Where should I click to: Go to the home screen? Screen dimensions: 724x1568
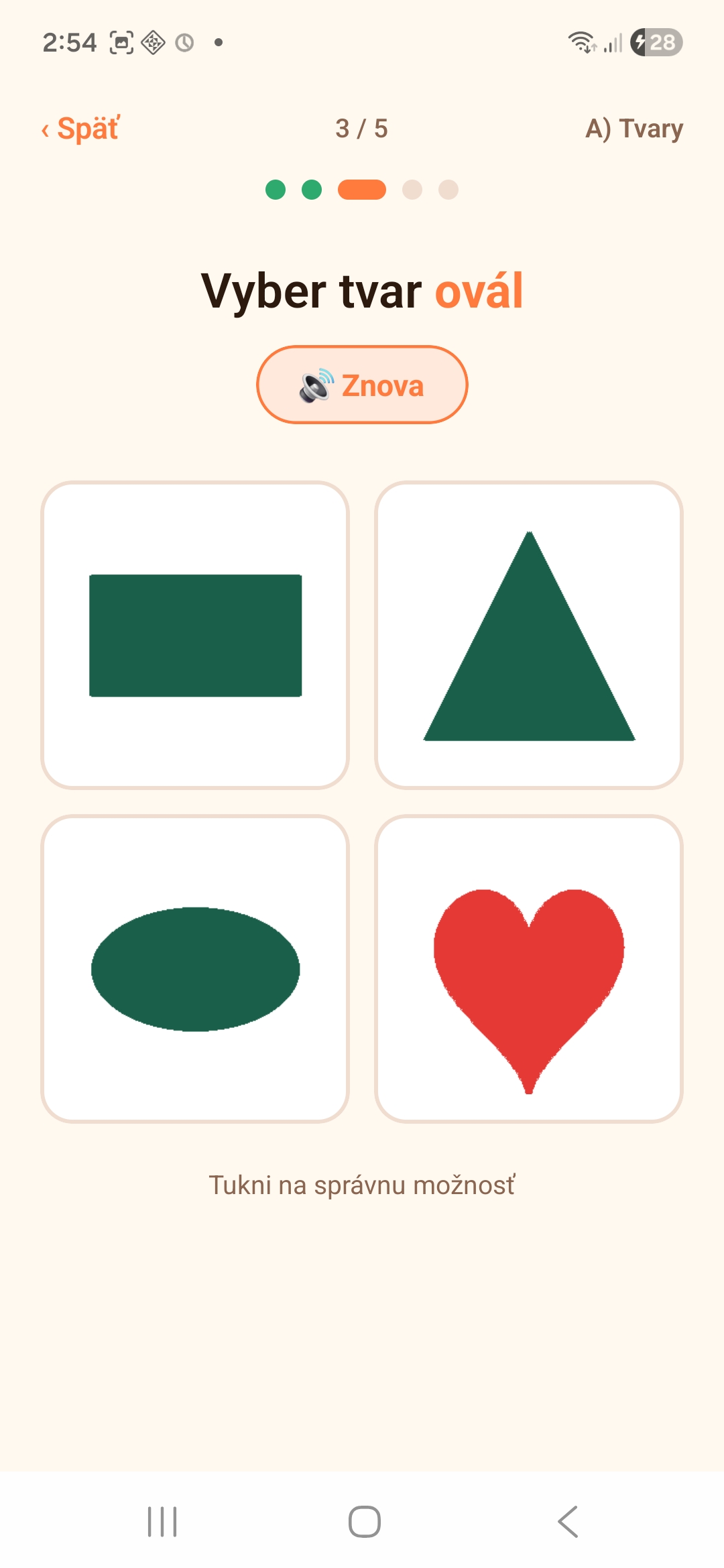tap(365, 1522)
